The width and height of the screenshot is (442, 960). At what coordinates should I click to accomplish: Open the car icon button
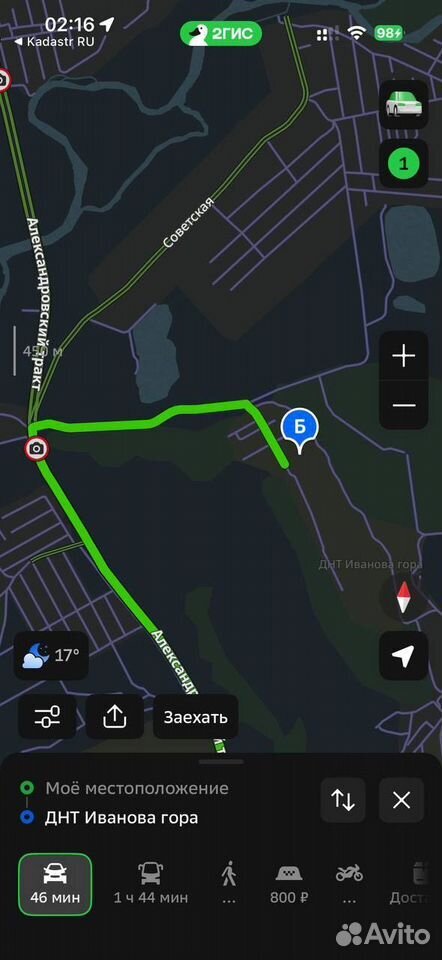pyautogui.click(x=403, y=105)
